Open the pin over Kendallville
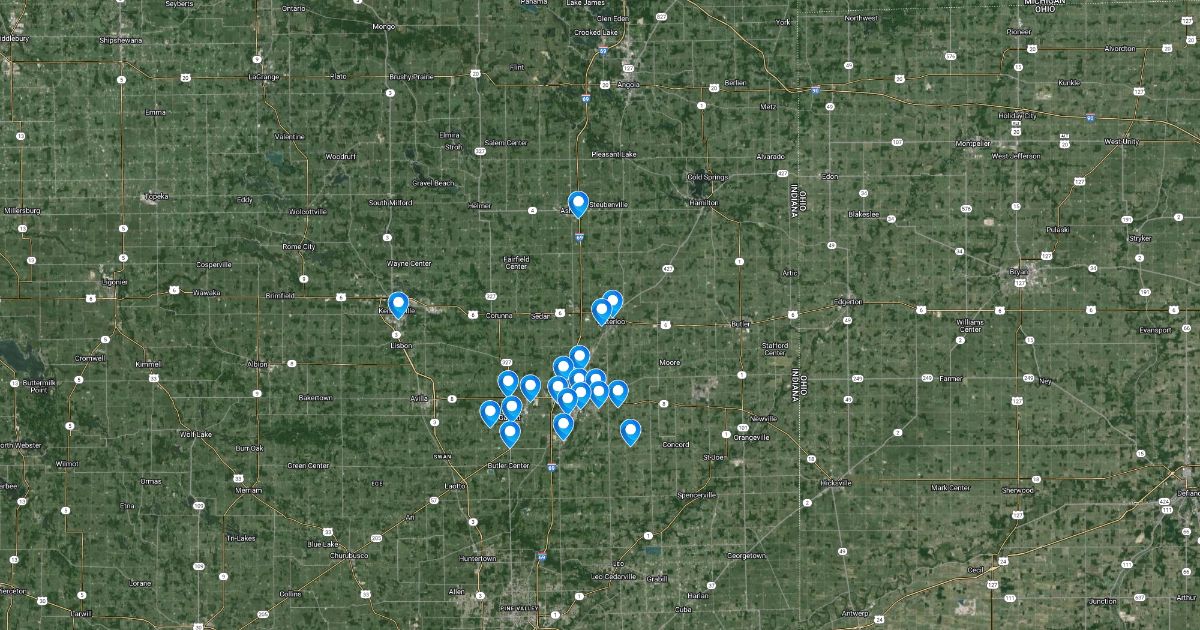1200x630 pixels. click(398, 303)
